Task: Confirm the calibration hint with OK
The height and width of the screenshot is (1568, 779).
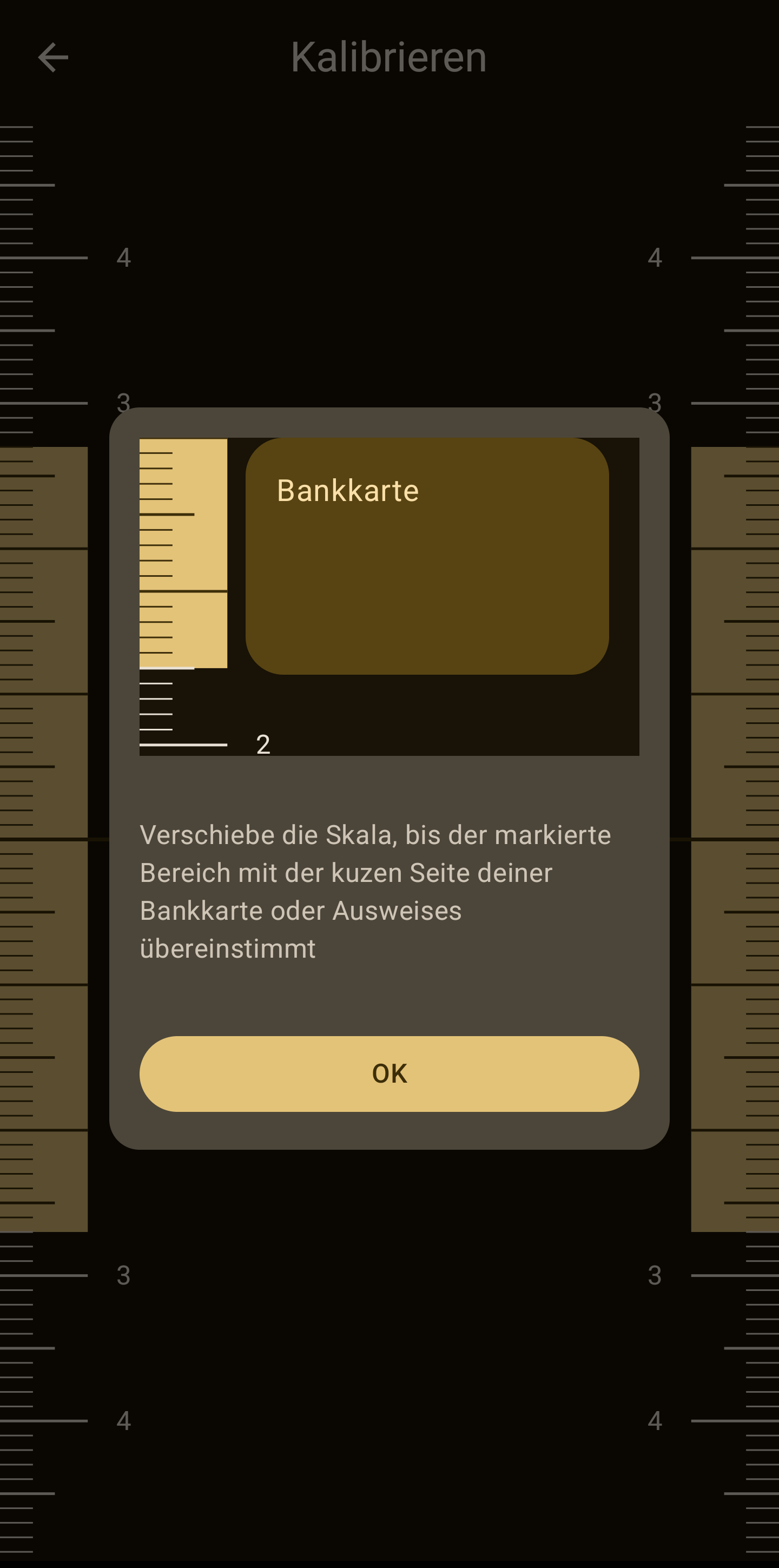Action: [389, 1073]
